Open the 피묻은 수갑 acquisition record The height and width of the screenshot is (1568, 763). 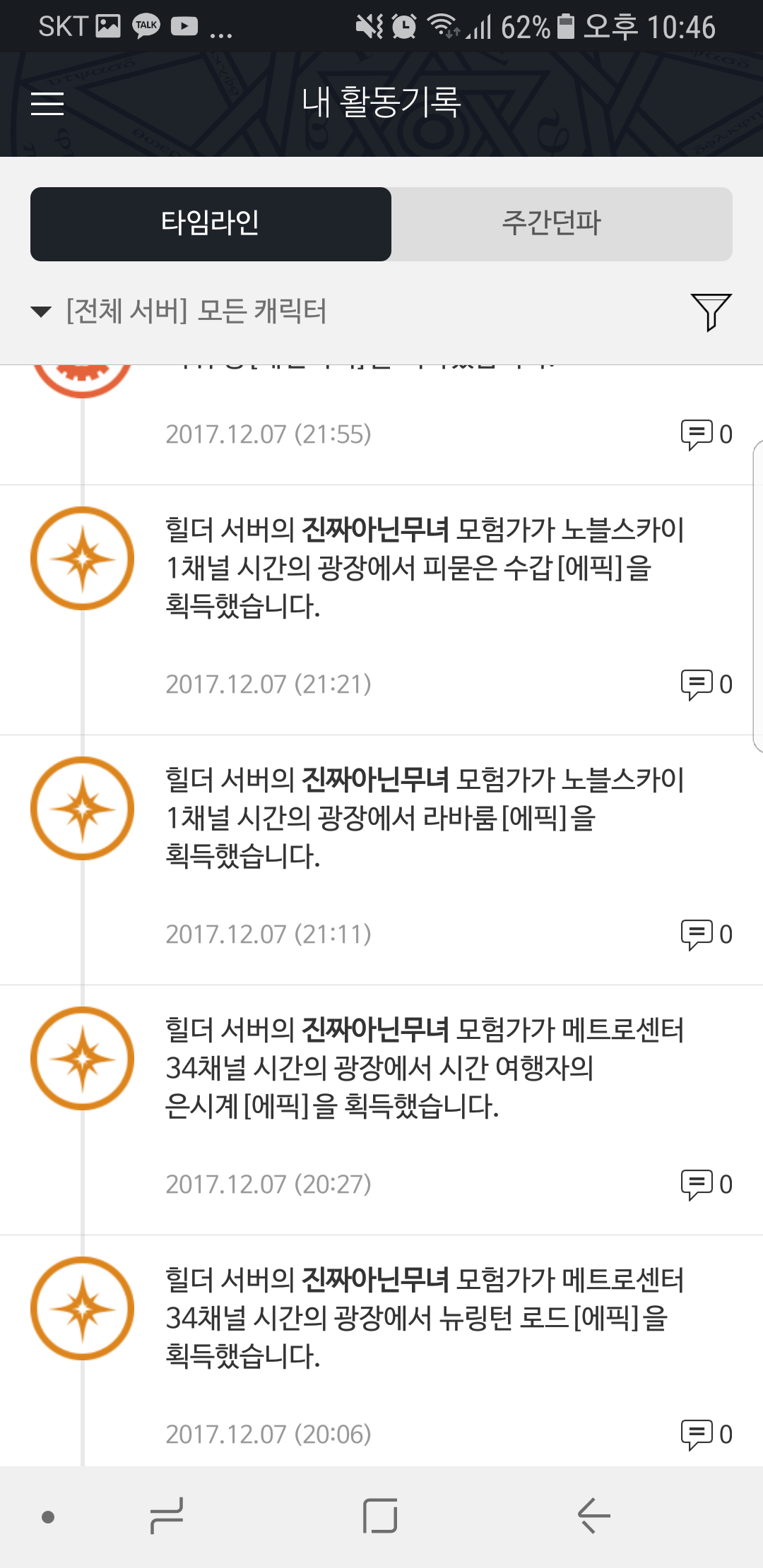[x=424, y=568]
